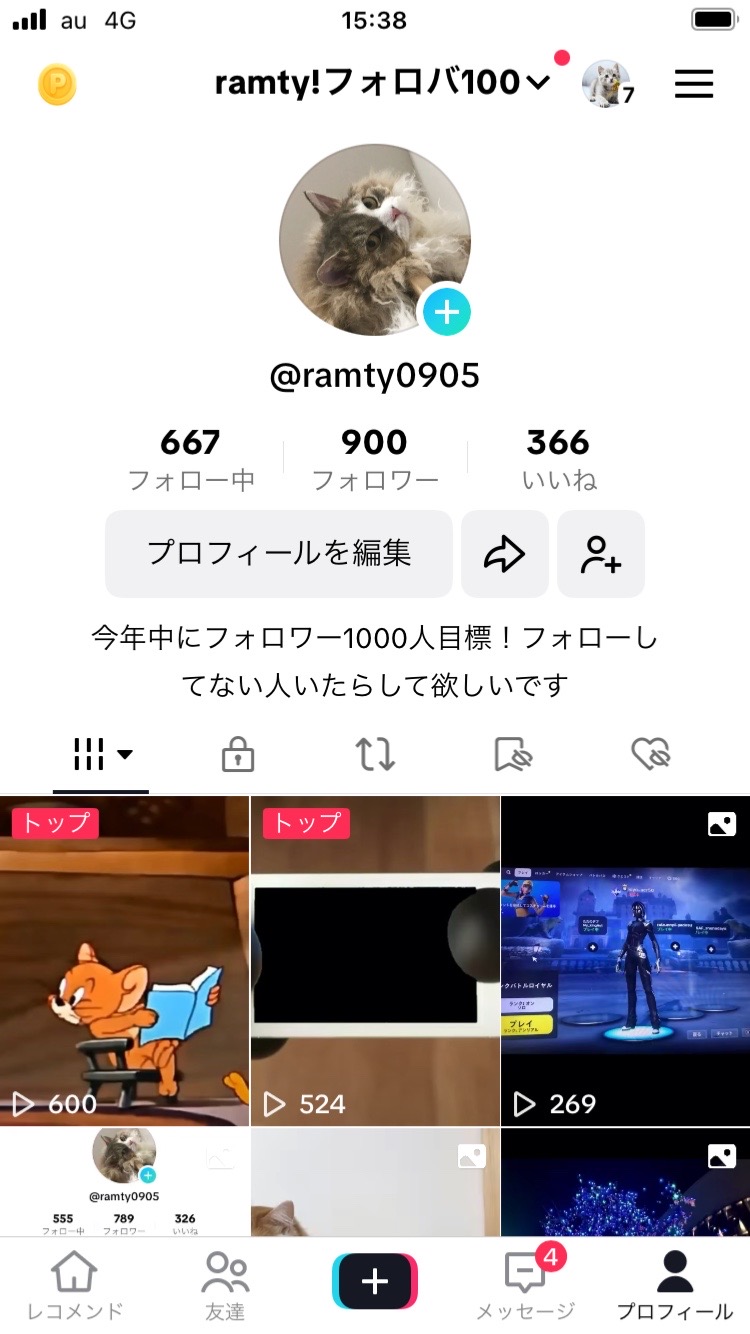Screen dimensions: 750x1334
Task: Share this profile
Action: pyautogui.click(x=504, y=553)
